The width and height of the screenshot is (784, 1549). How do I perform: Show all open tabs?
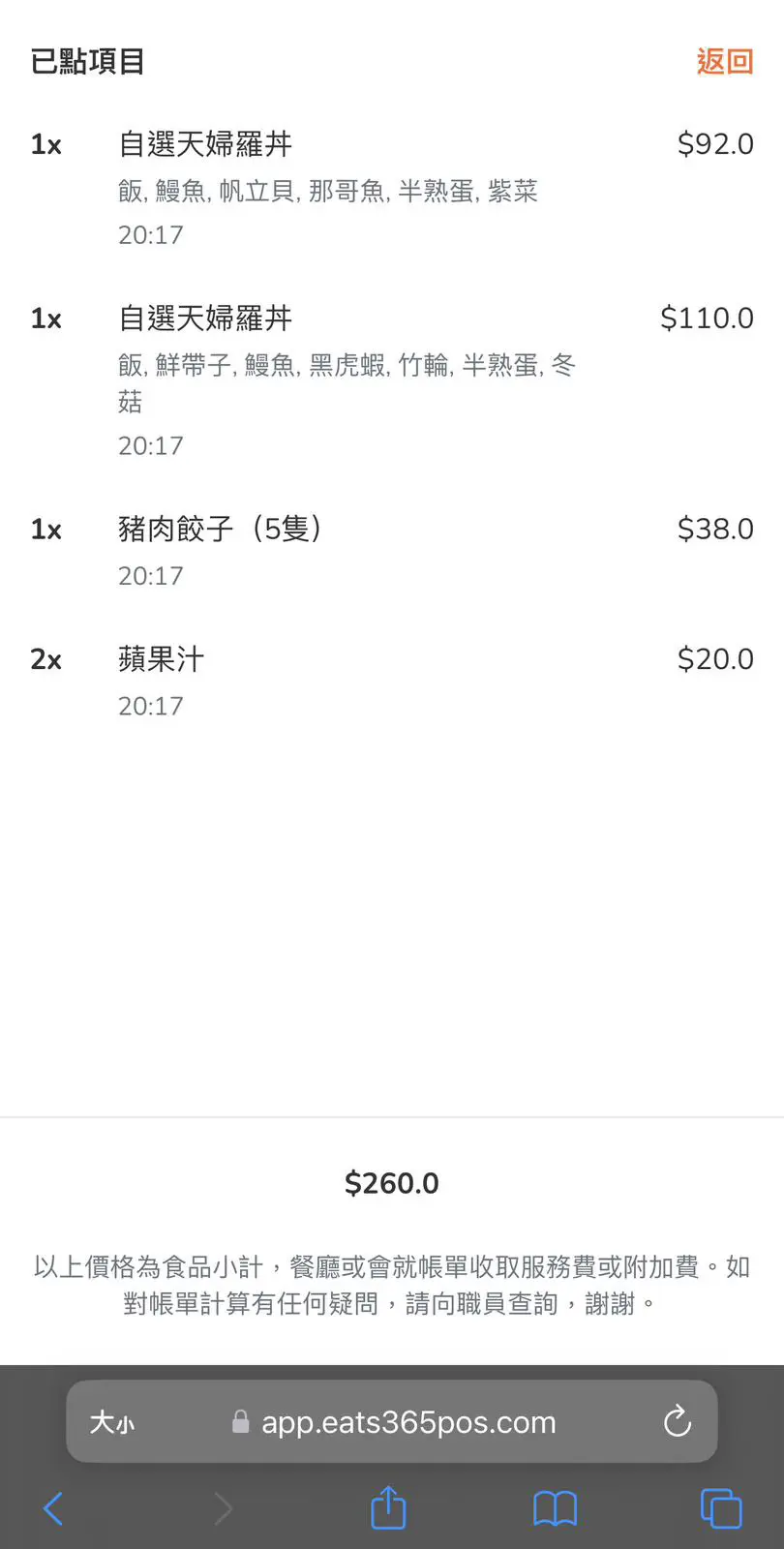[721, 1508]
